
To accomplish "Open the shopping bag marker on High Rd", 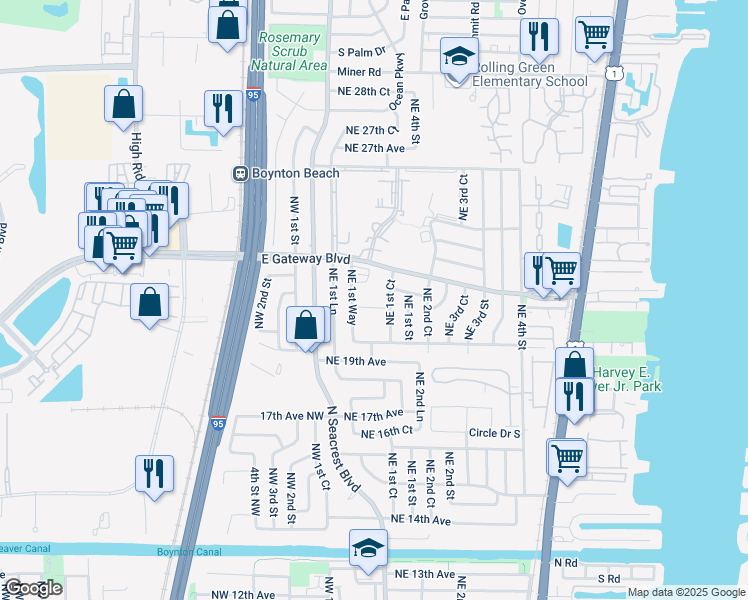I will [x=123, y=104].
